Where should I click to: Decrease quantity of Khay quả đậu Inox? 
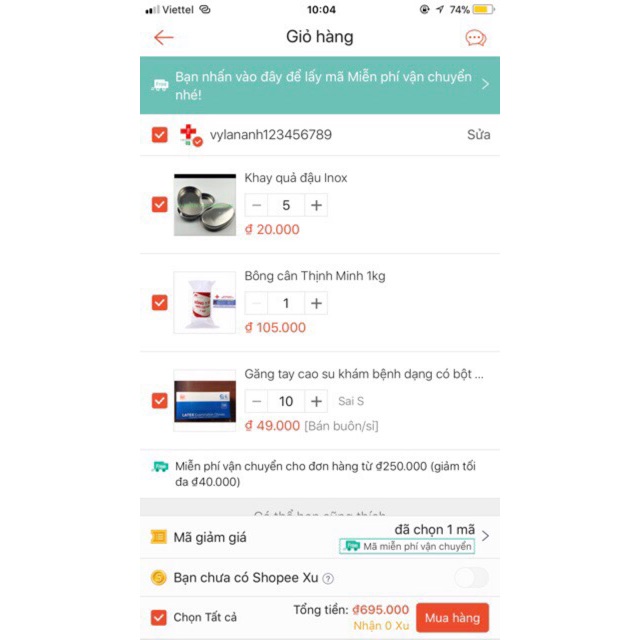pos(257,205)
